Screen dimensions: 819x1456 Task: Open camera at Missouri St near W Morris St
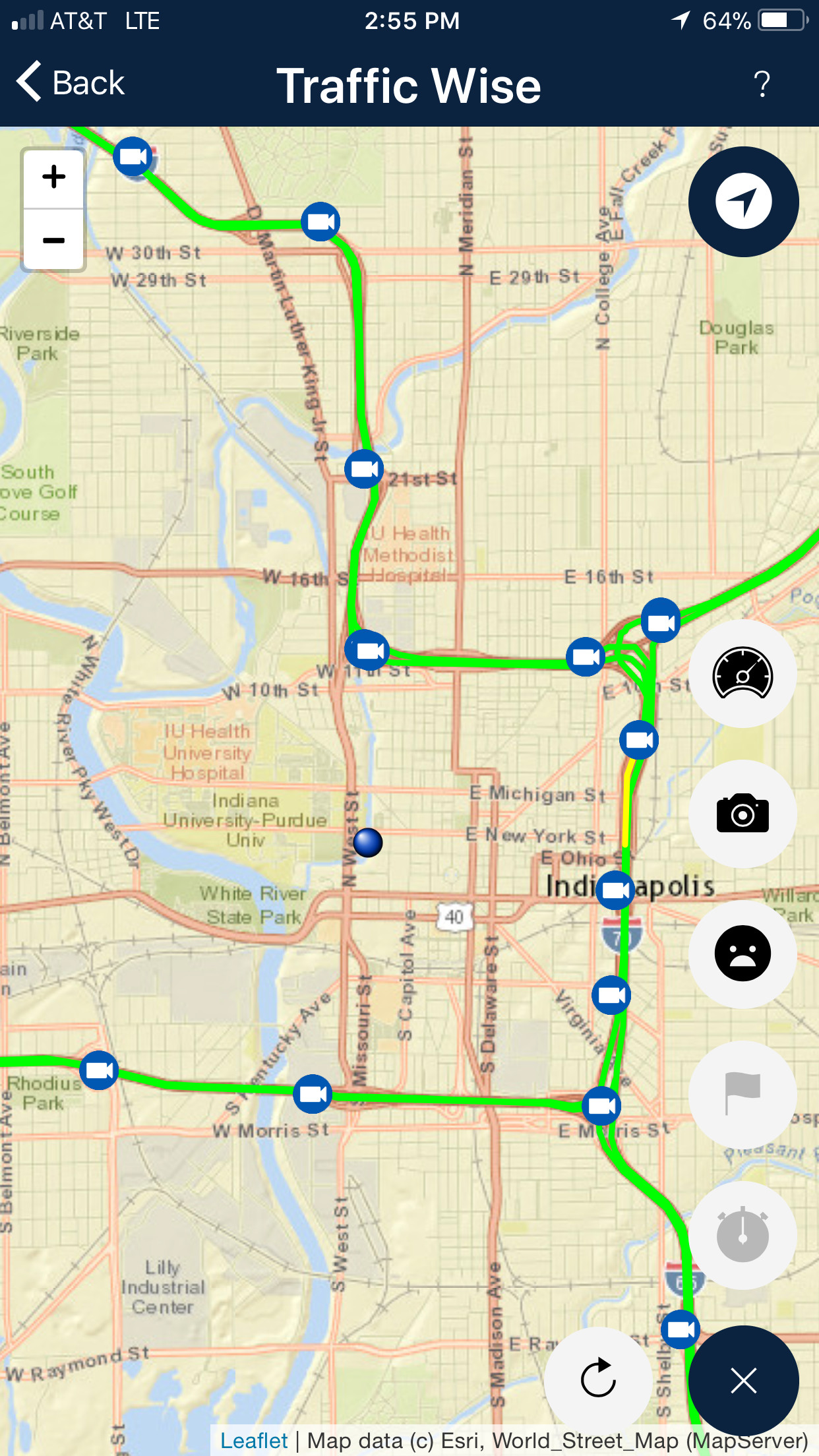pyautogui.click(x=313, y=1094)
